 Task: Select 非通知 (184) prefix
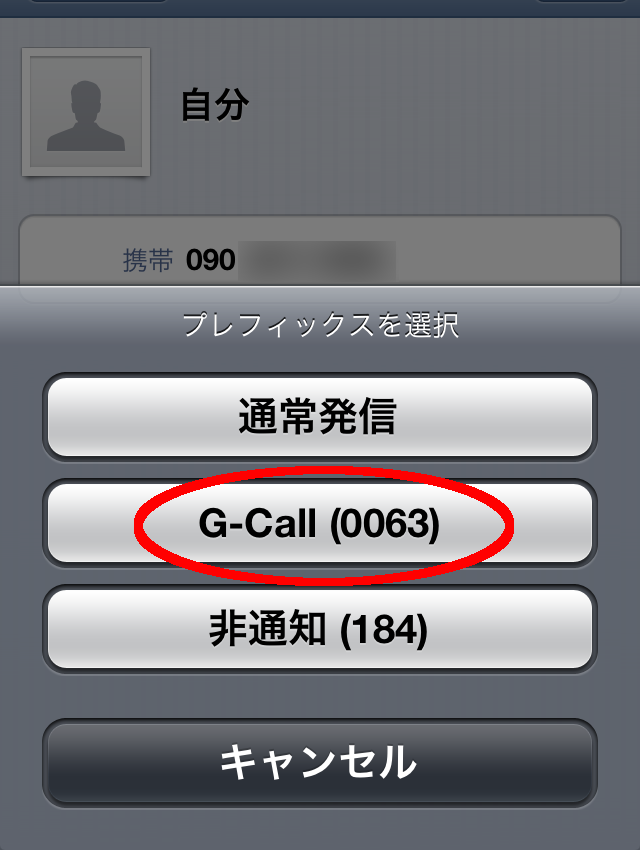tap(319, 630)
